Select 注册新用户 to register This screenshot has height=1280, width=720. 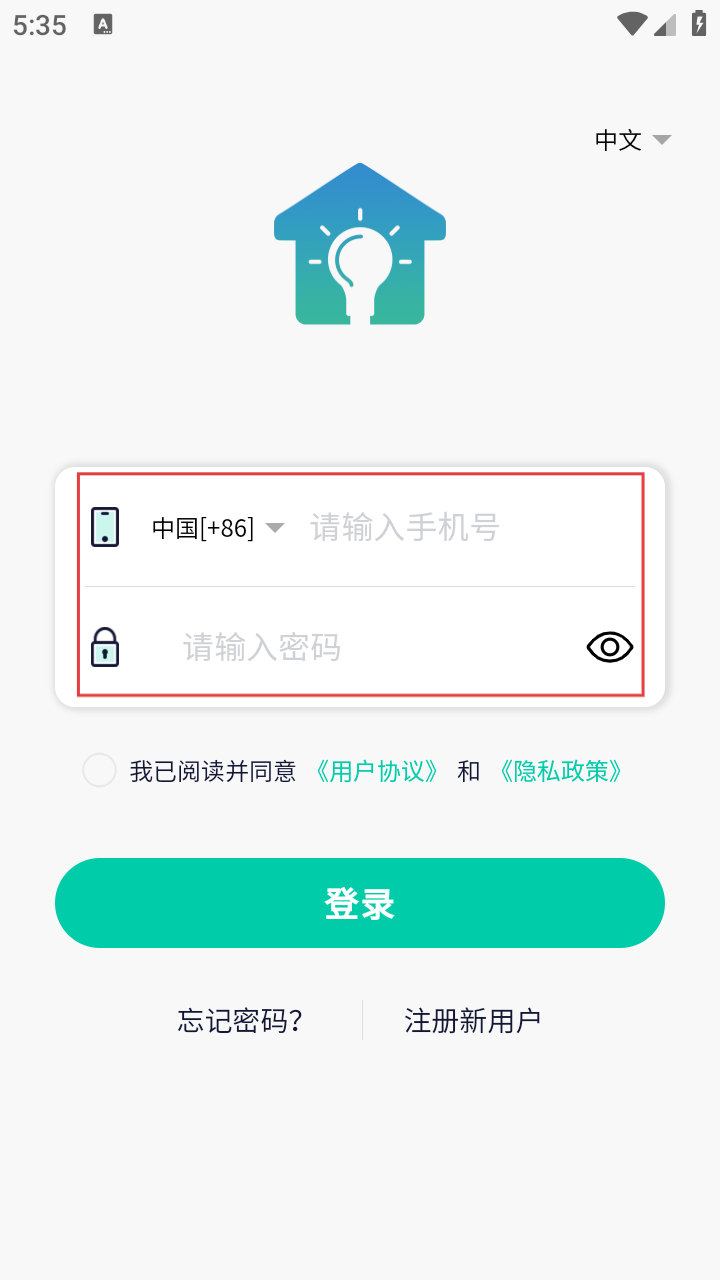click(473, 1020)
